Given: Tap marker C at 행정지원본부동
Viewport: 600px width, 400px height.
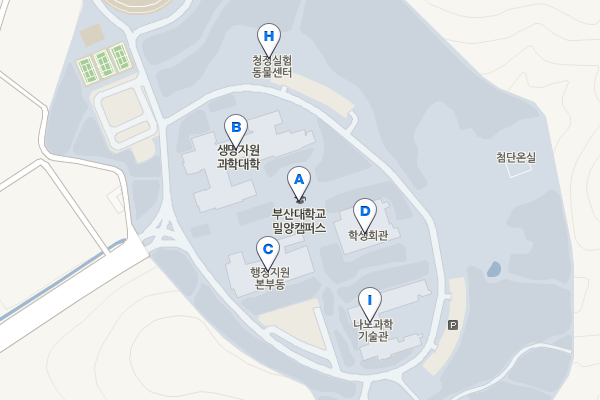Looking at the screenshot, I should (x=266, y=250).
